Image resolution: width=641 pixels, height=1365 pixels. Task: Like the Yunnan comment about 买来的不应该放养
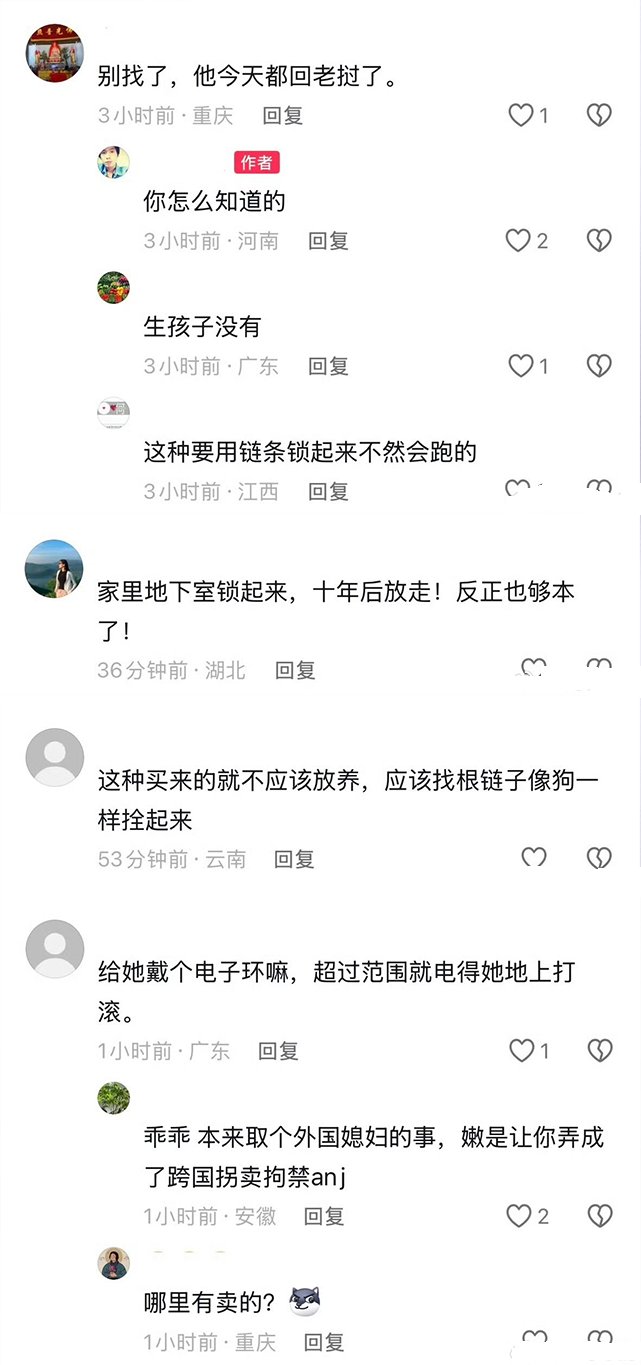[535, 857]
